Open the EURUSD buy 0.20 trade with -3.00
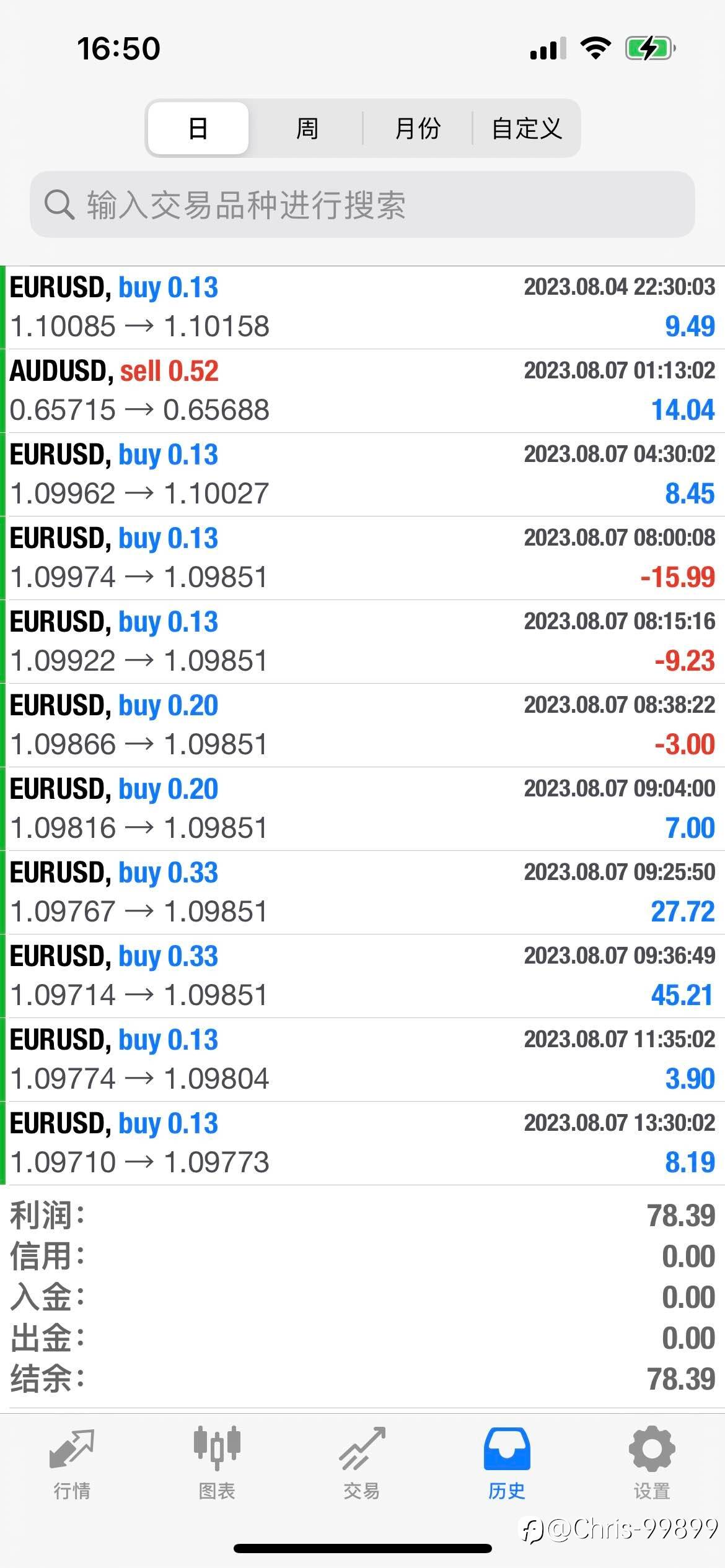The image size is (725, 1568). point(362,725)
